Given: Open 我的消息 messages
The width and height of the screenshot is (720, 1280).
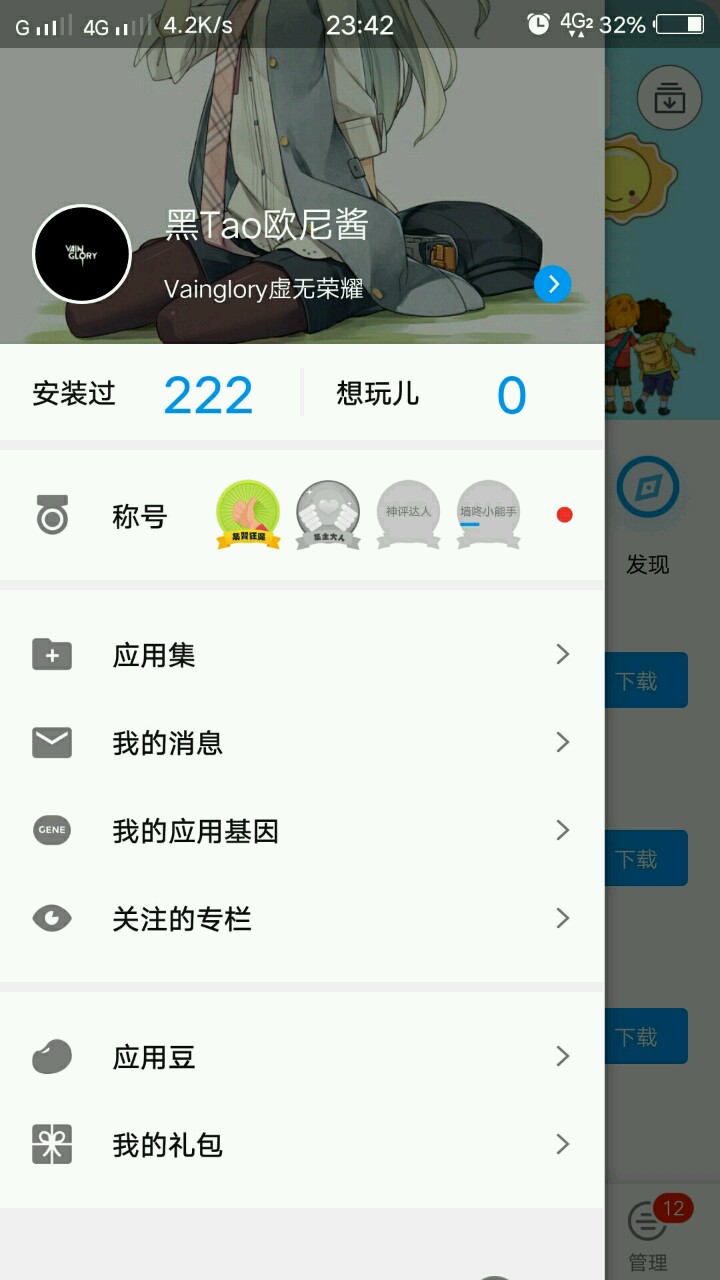Looking at the screenshot, I should pos(302,743).
